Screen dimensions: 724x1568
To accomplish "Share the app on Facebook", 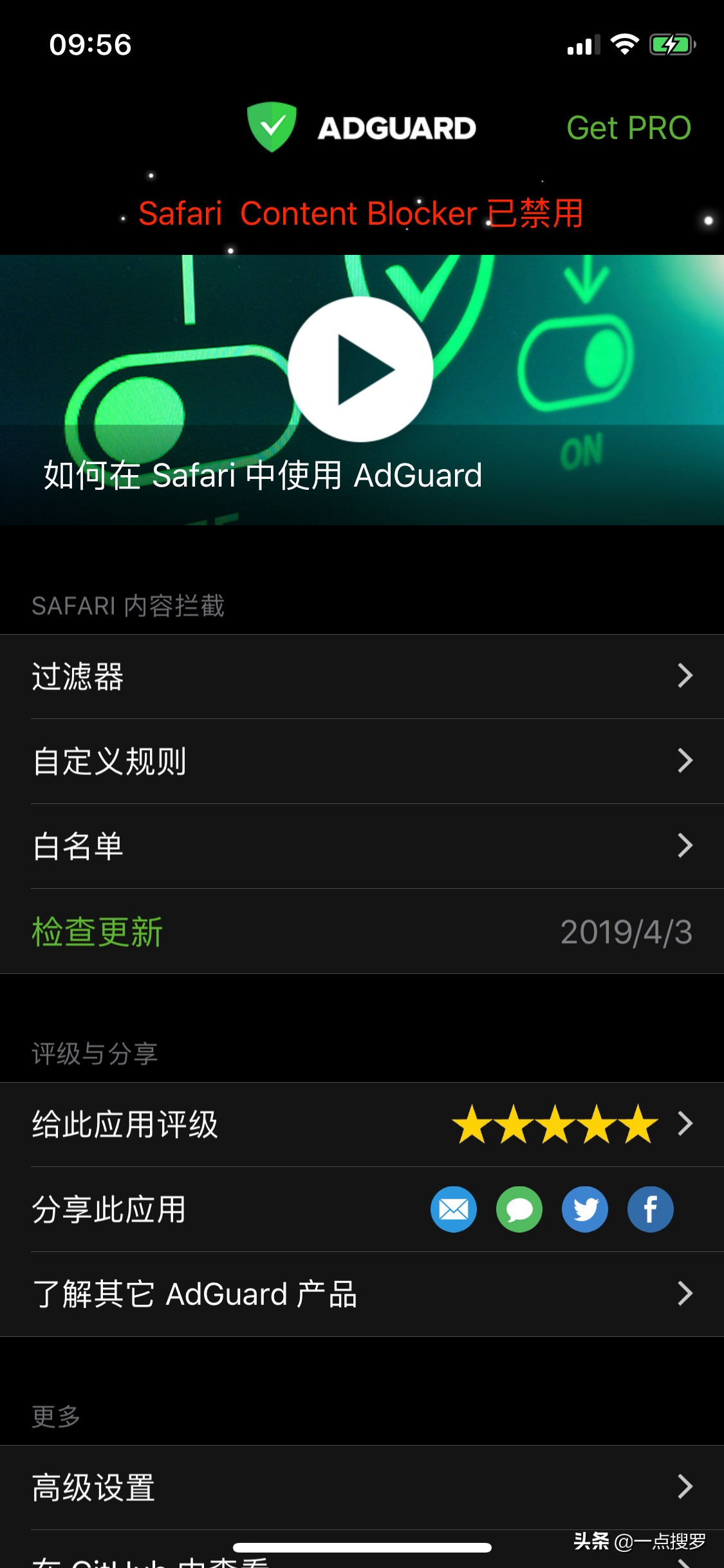I will coord(650,1209).
